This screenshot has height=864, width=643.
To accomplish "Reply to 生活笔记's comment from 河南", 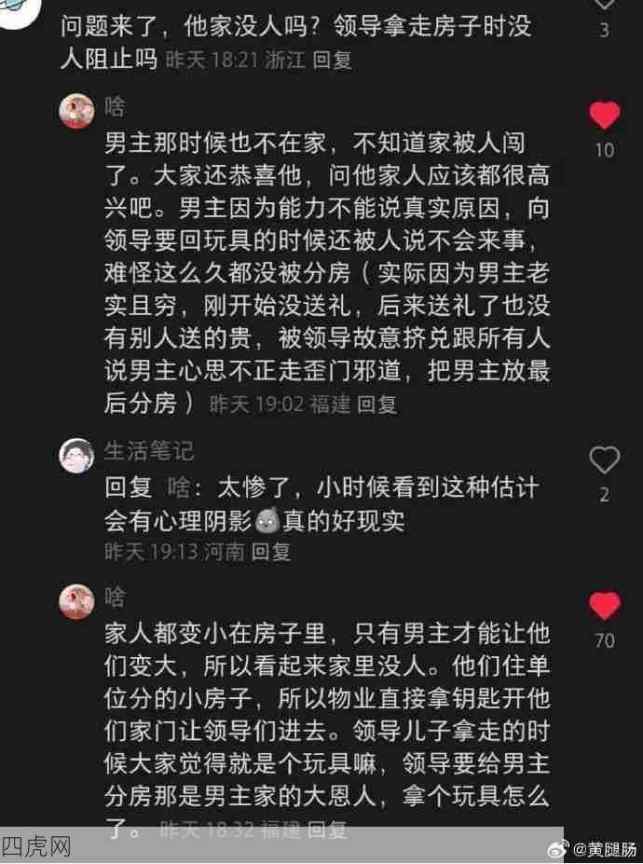I will (x=270, y=551).
